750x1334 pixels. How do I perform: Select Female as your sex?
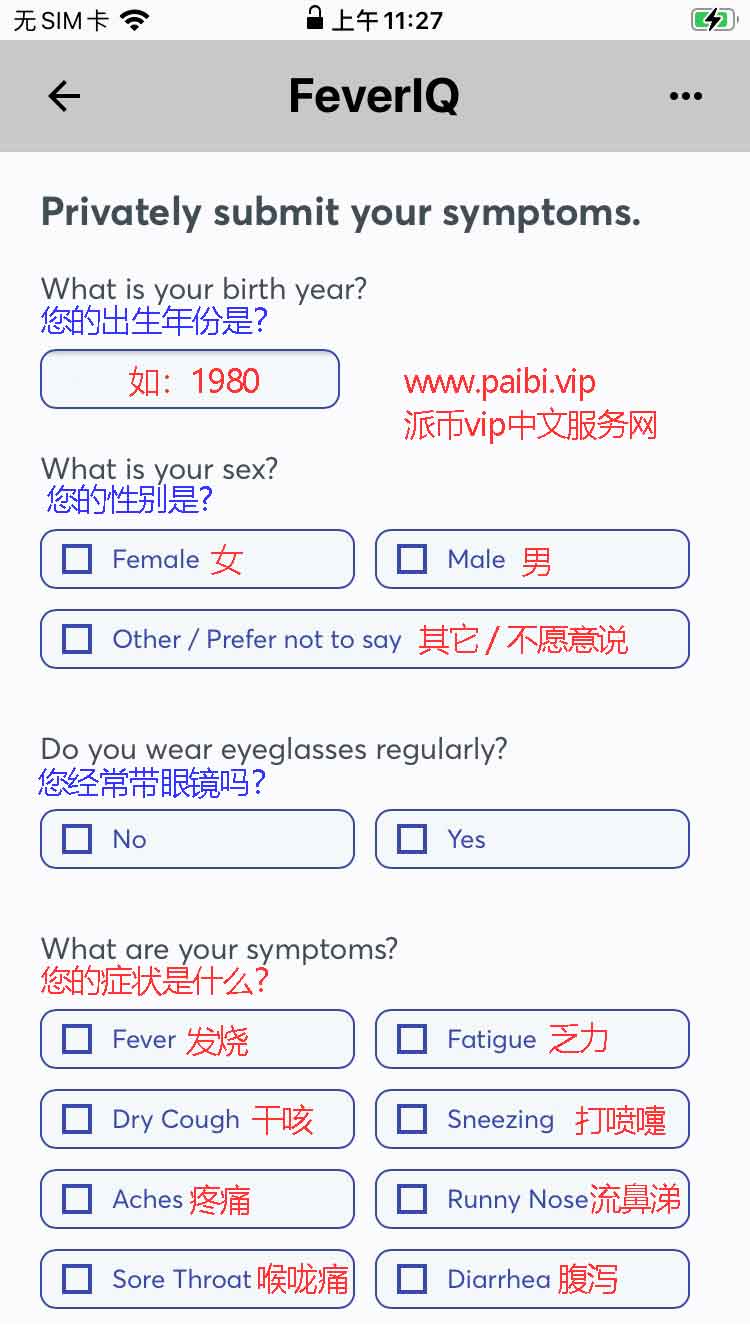tap(197, 559)
